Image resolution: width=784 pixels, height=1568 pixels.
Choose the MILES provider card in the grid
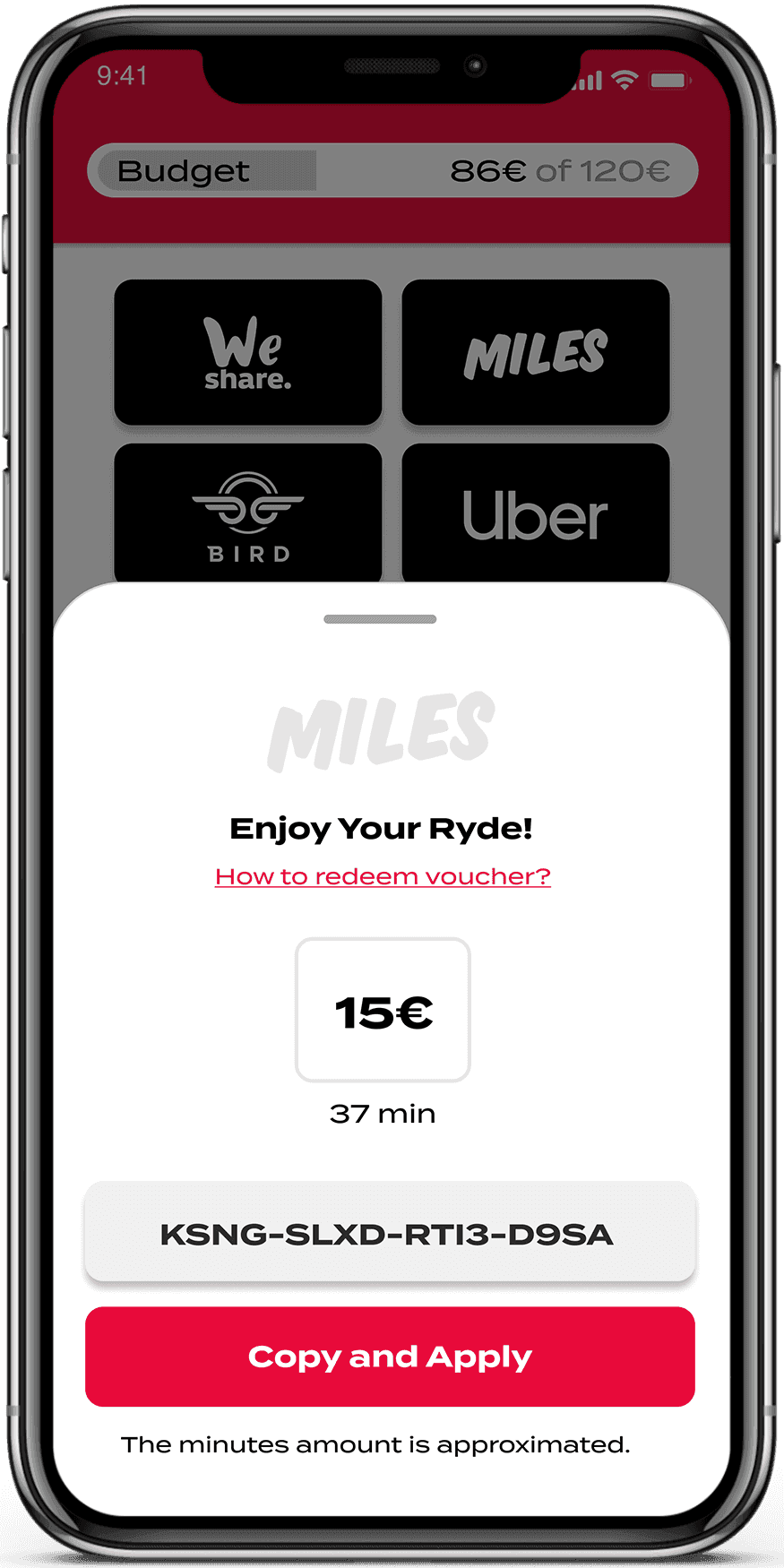click(535, 352)
